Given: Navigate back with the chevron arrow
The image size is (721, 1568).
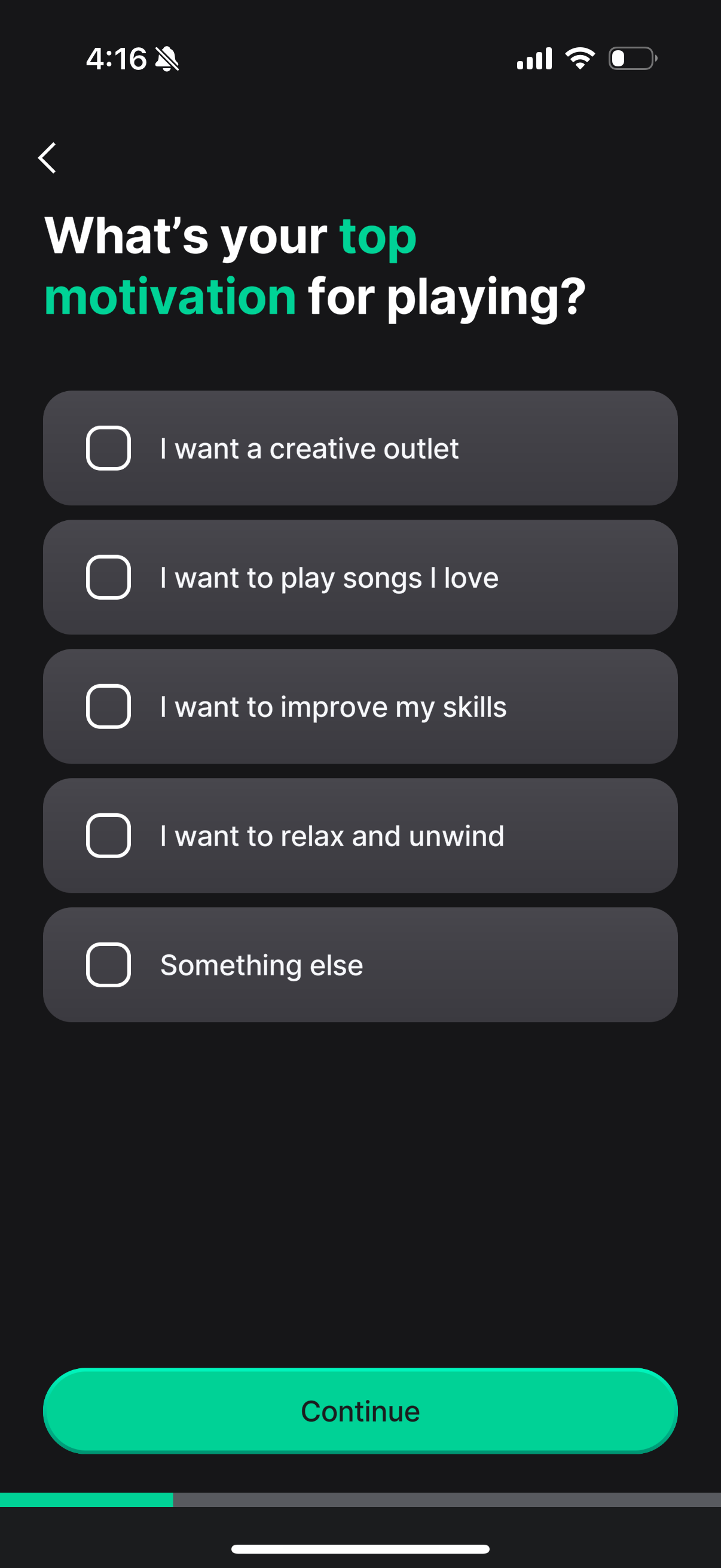Looking at the screenshot, I should point(47,158).
